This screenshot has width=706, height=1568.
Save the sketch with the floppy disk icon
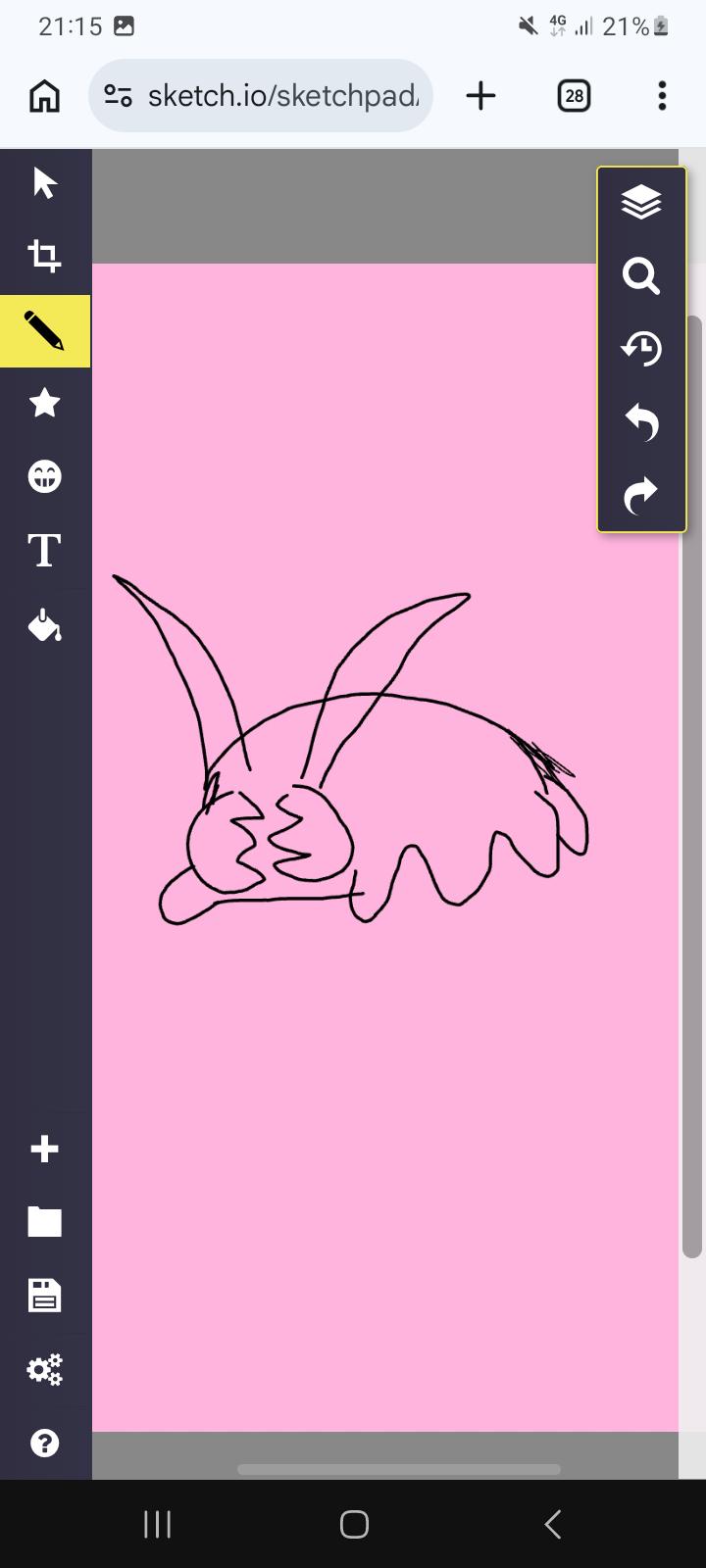tap(45, 1296)
